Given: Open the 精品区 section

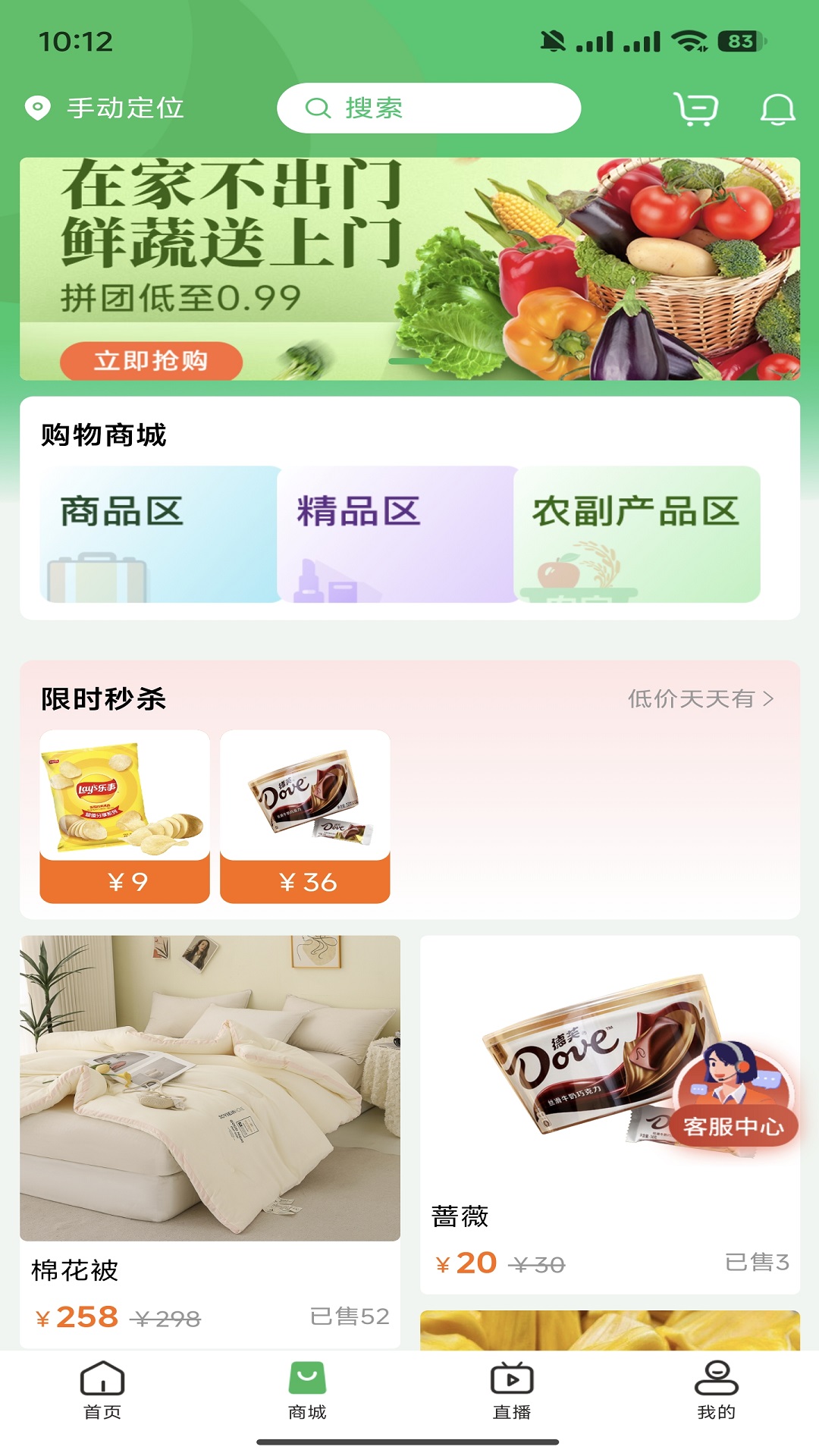Looking at the screenshot, I should click(x=397, y=535).
